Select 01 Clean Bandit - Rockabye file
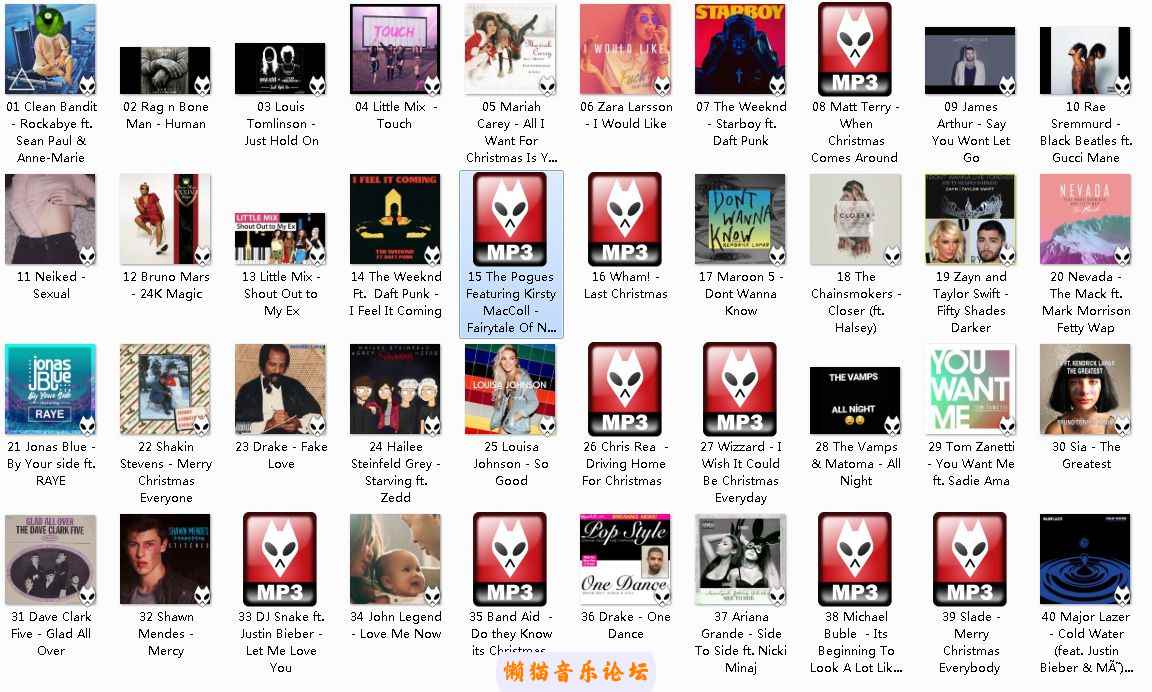1152x692 pixels. 51,49
